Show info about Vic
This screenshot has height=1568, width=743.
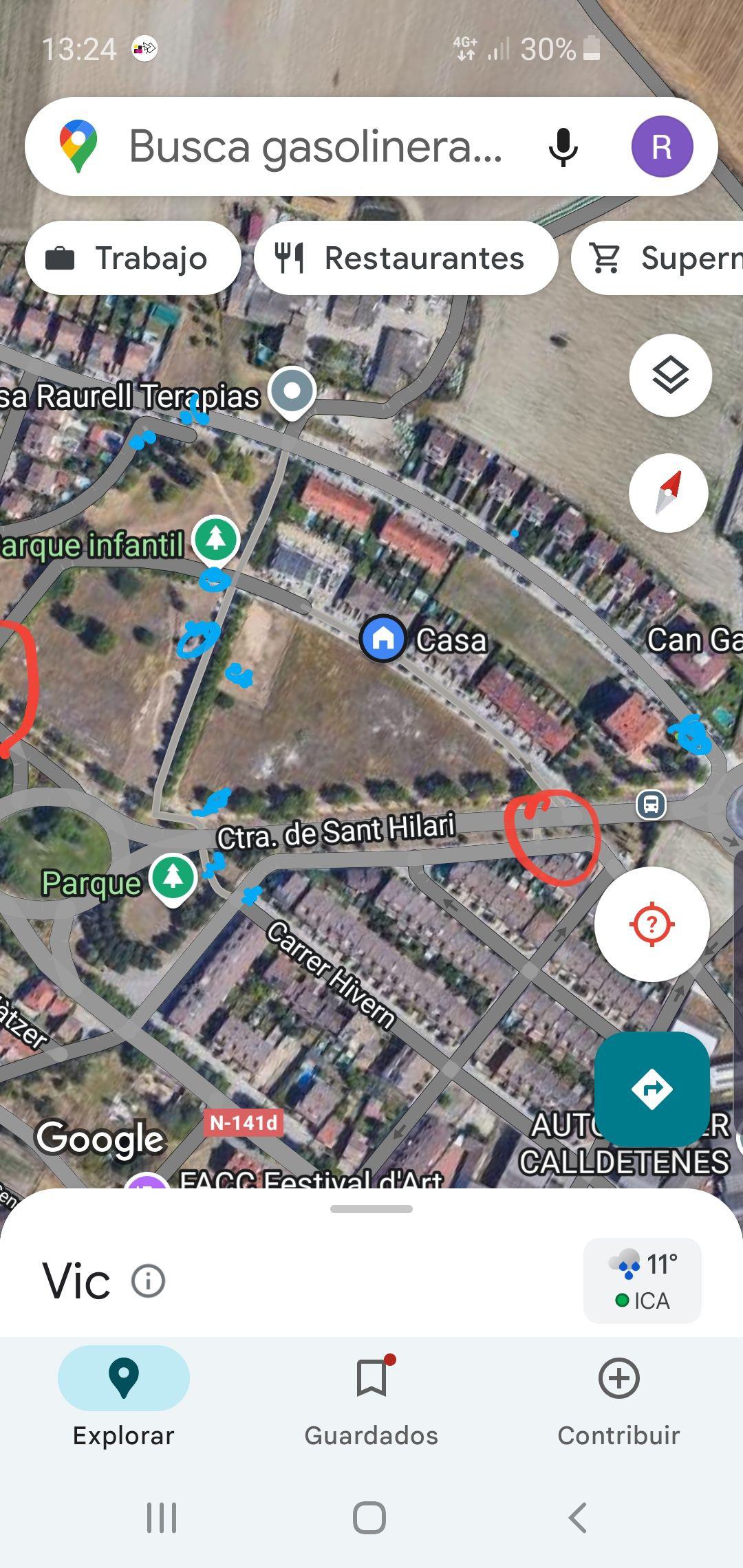point(149,1281)
